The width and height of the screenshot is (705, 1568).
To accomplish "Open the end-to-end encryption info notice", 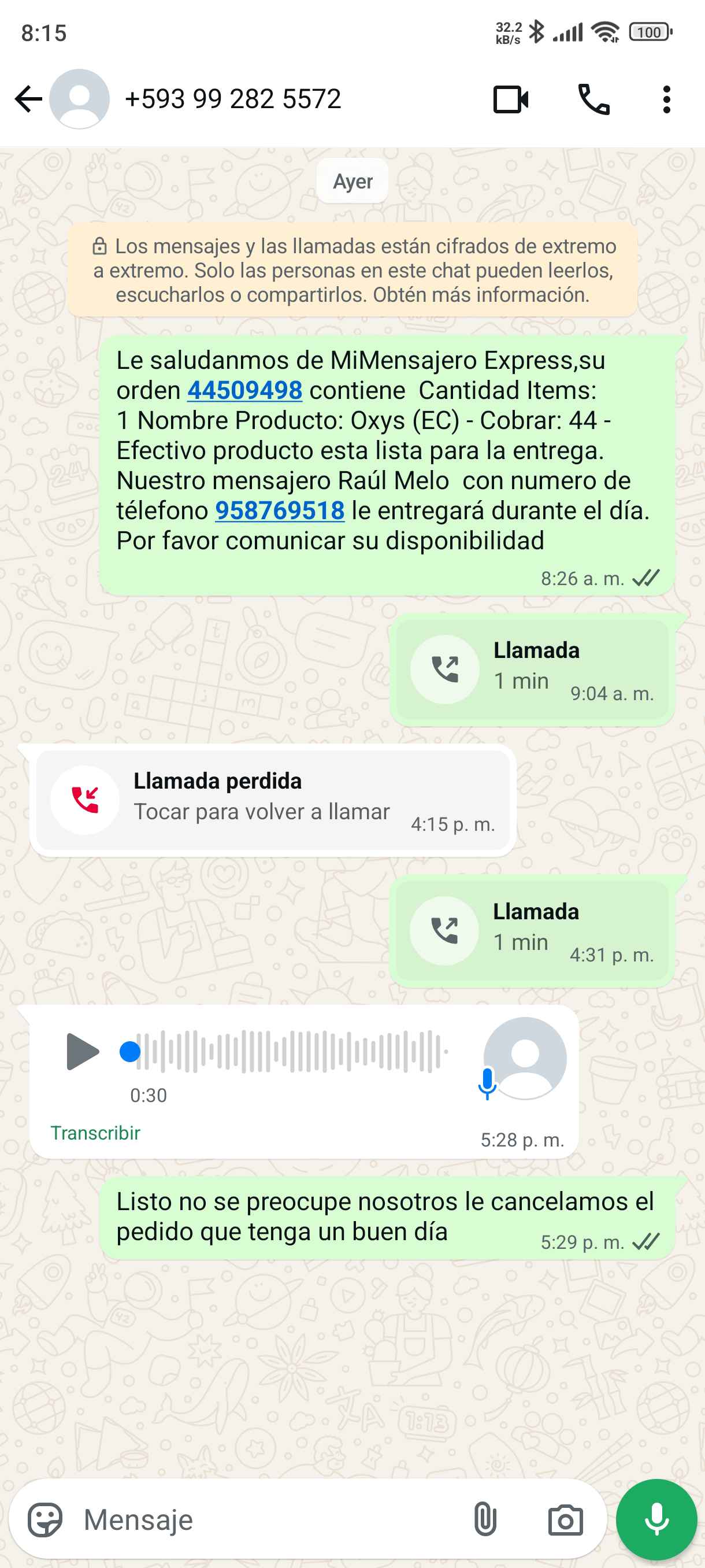I will tap(353, 270).
